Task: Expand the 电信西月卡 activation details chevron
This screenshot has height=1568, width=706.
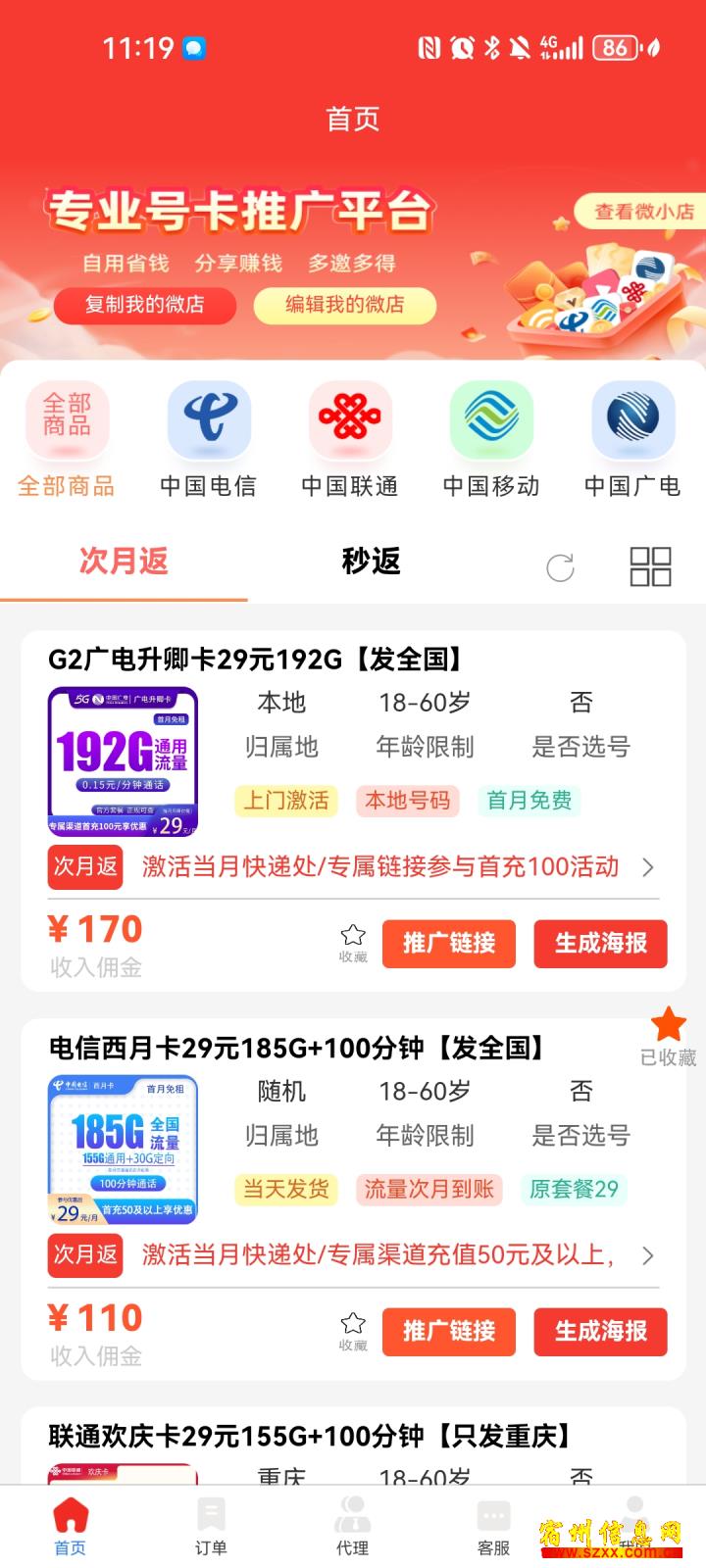Action: [x=648, y=1256]
